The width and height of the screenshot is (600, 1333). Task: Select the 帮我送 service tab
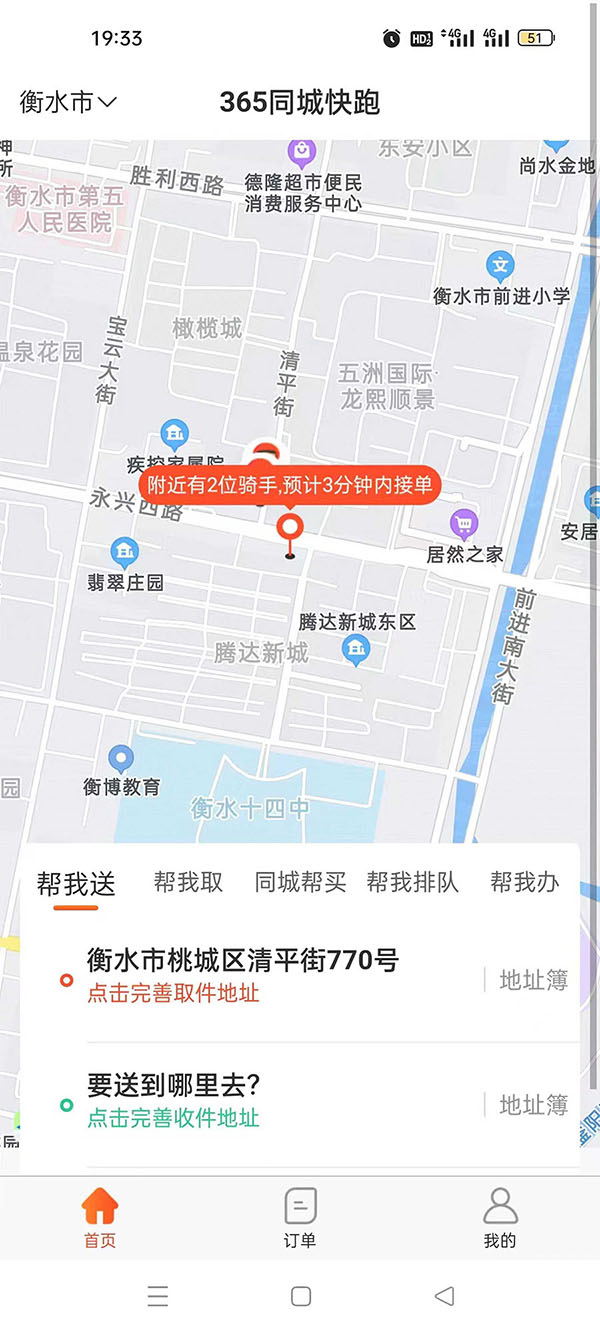pyautogui.click(x=76, y=883)
